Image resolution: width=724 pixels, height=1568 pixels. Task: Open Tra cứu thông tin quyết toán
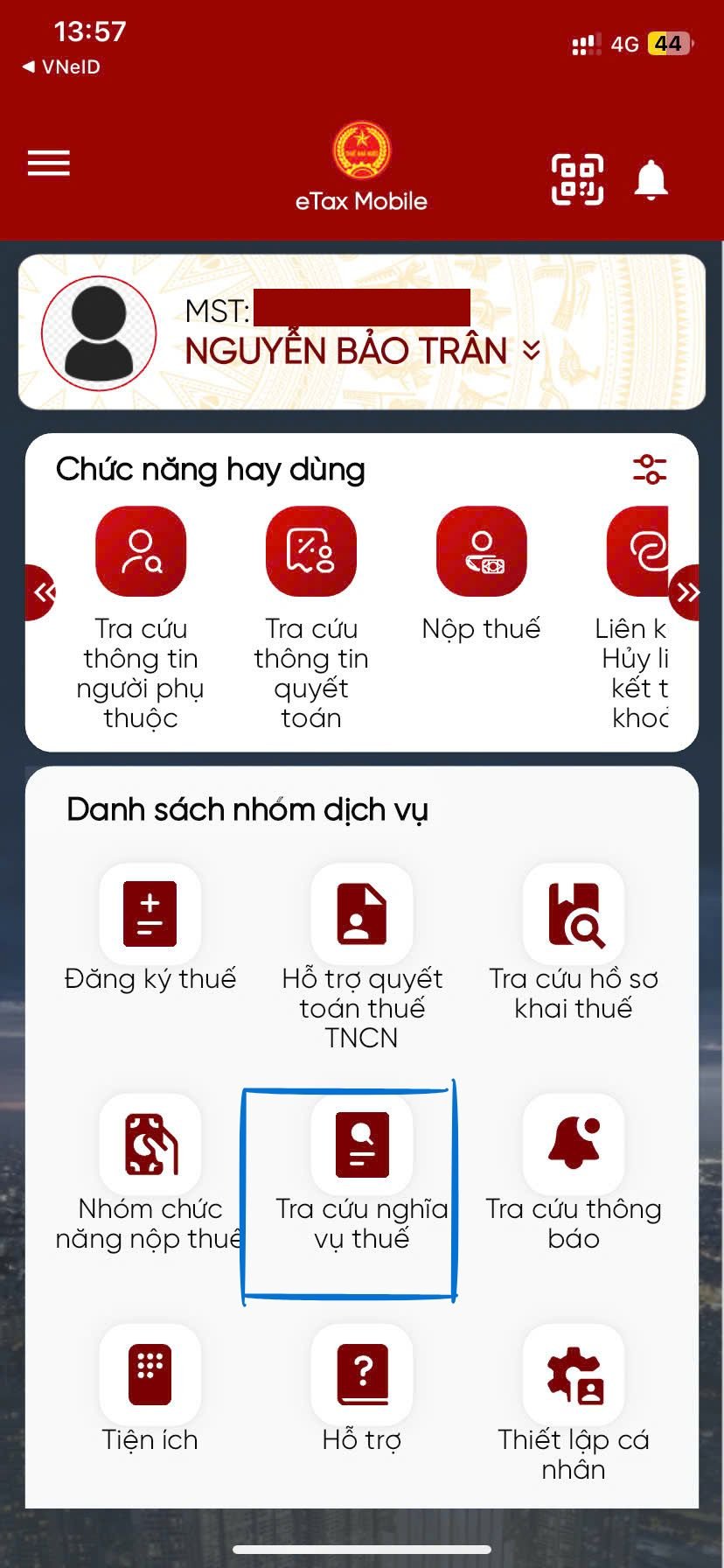(311, 552)
